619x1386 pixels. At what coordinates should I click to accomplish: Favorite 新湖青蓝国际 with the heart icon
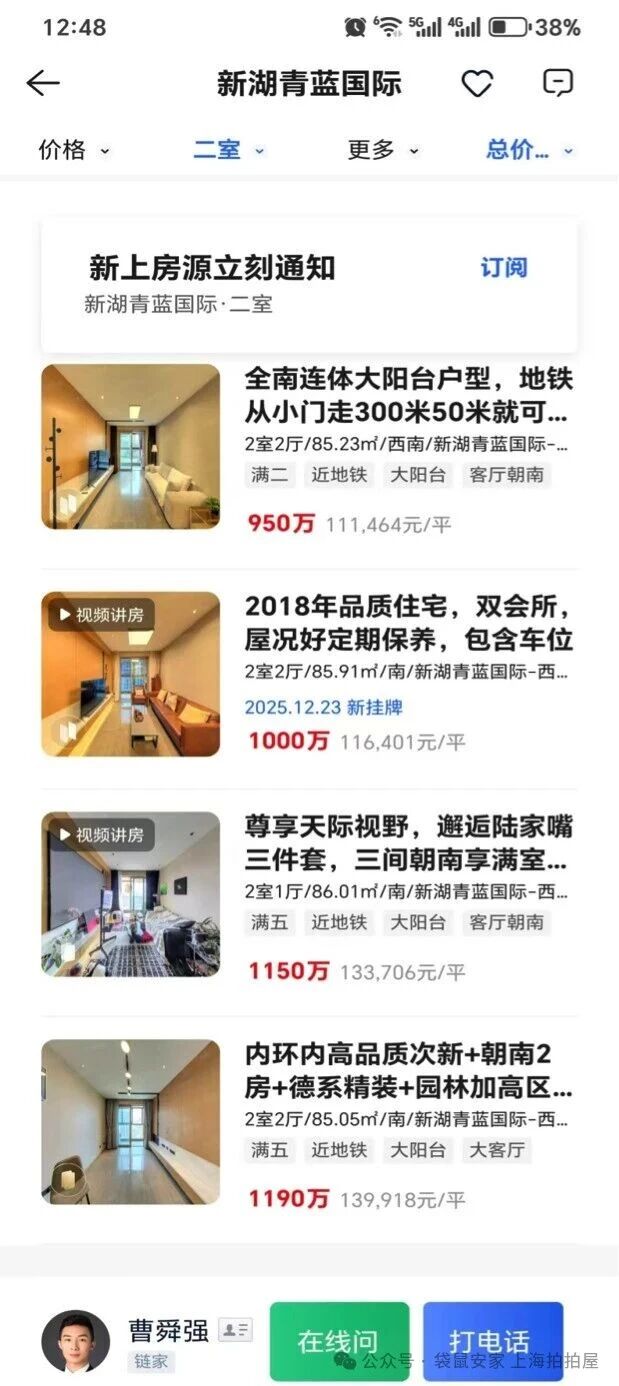tap(477, 84)
